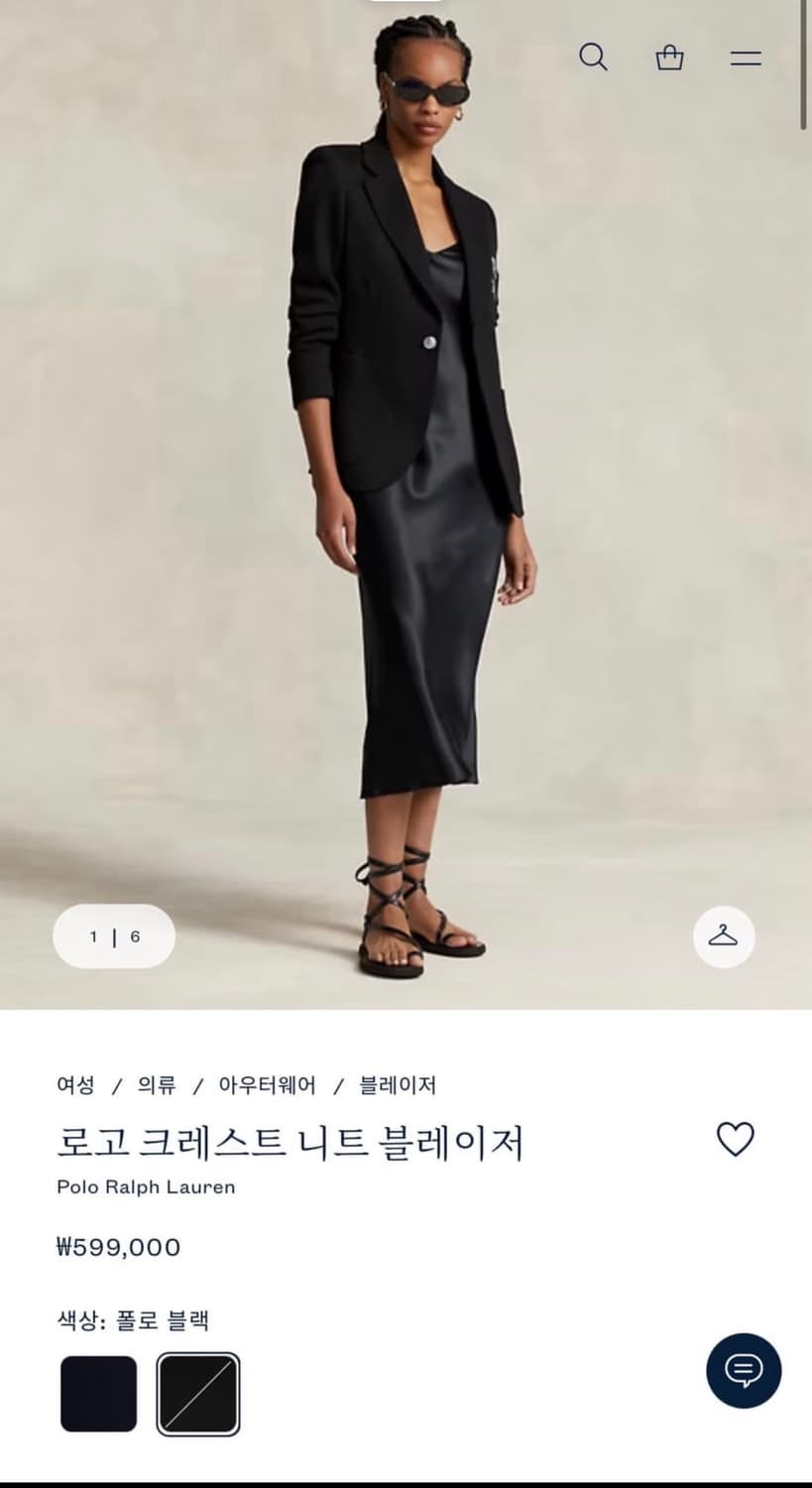Open the cart via the bag icon
The width and height of the screenshot is (812, 1488).
tap(670, 58)
